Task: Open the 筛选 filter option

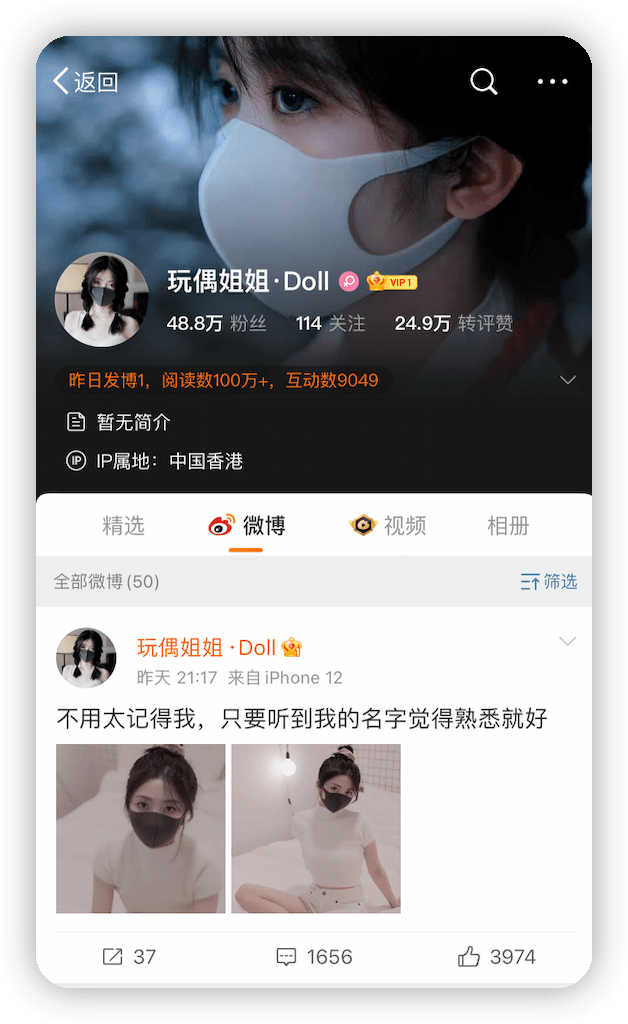Action: (549, 582)
